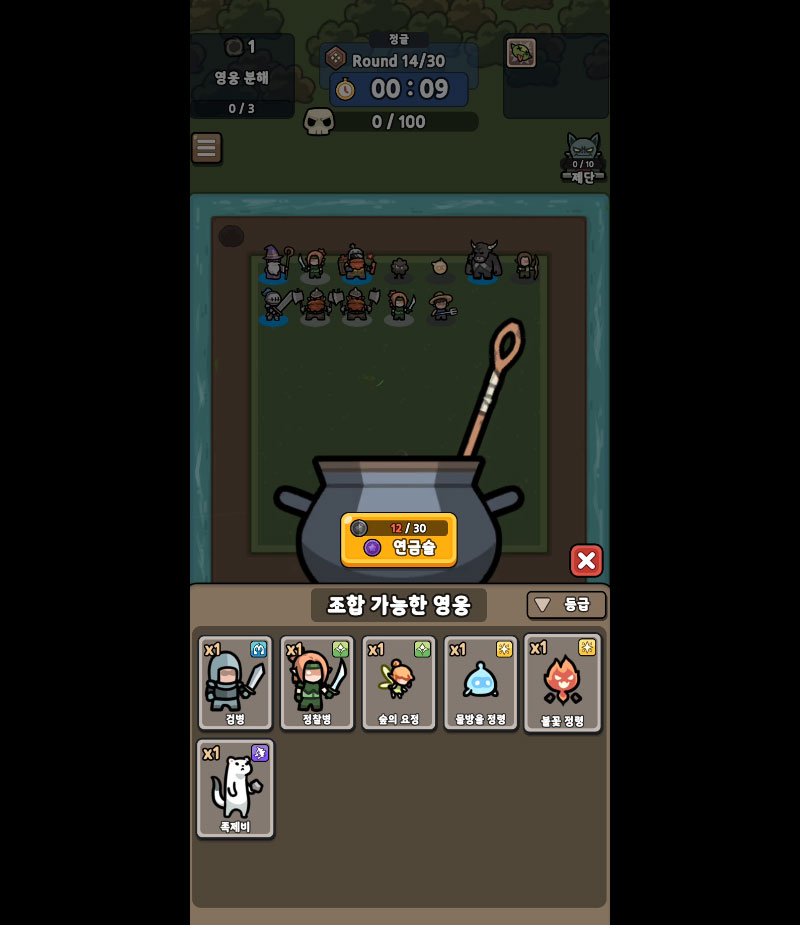The width and height of the screenshot is (800, 925).
Task: Choose the 숲의 요정 hero card
Action: point(399,683)
